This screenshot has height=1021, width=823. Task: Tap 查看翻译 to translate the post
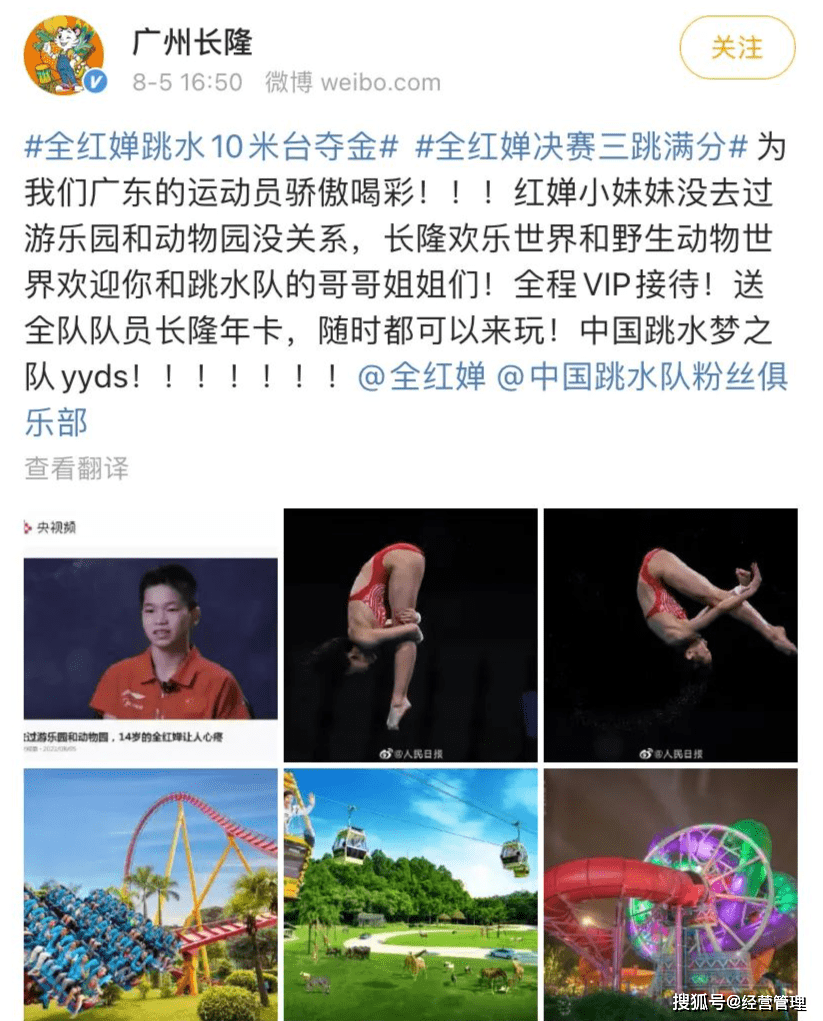(x=77, y=467)
